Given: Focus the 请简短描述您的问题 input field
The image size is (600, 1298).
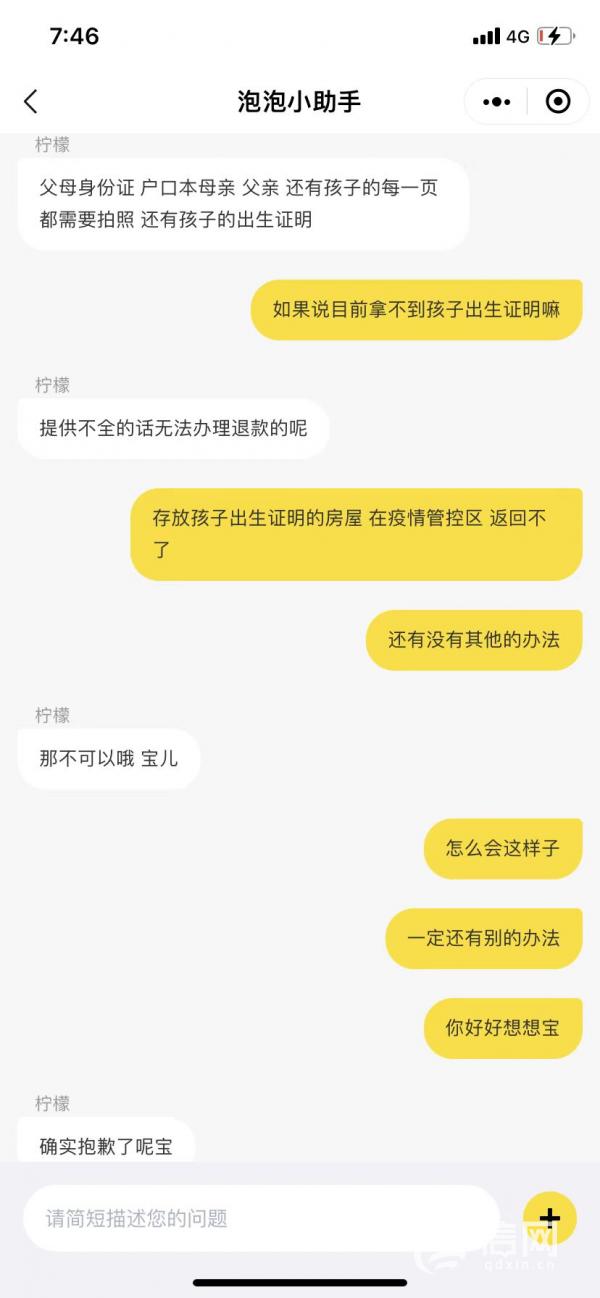Looking at the screenshot, I should (260, 1218).
